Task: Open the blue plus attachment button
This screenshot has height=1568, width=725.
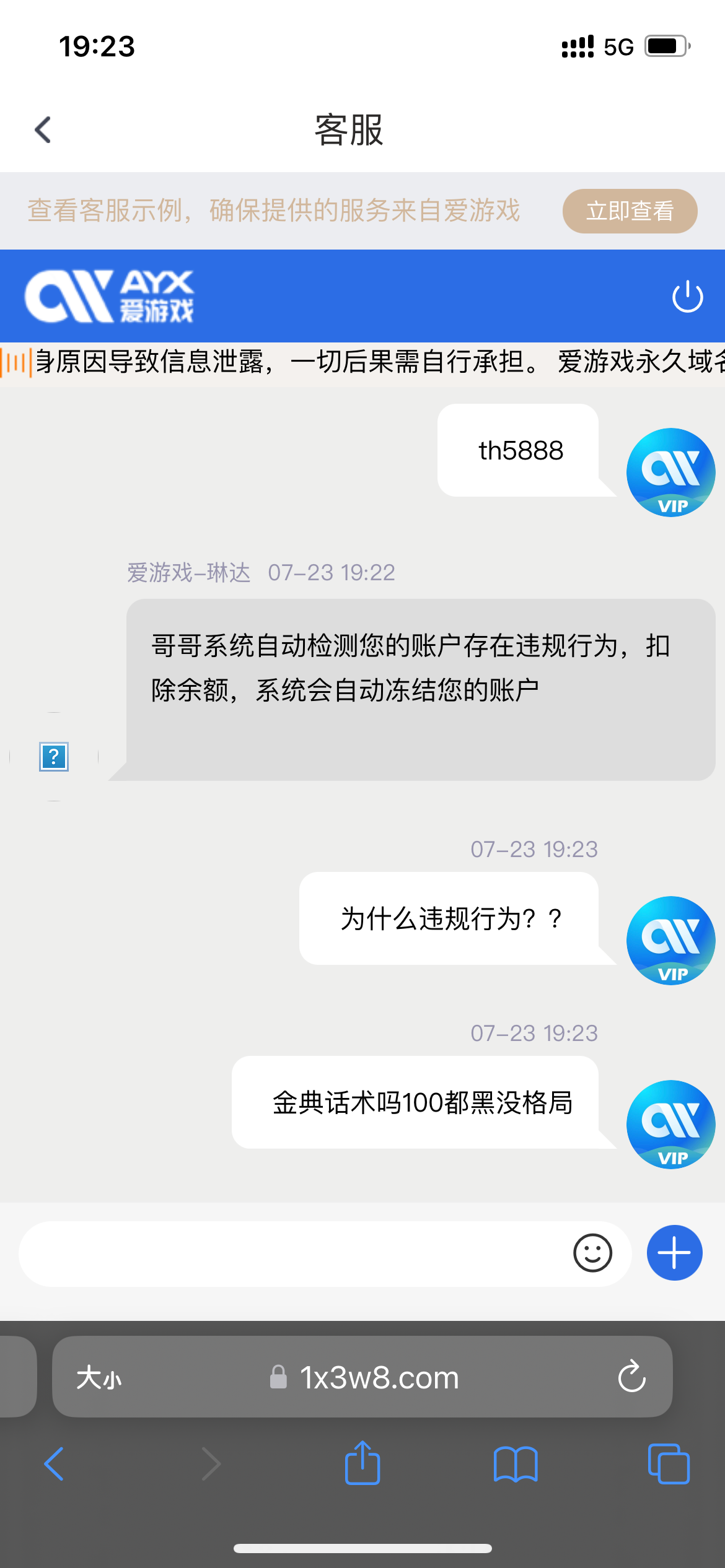Action: (x=674, y=1253)
